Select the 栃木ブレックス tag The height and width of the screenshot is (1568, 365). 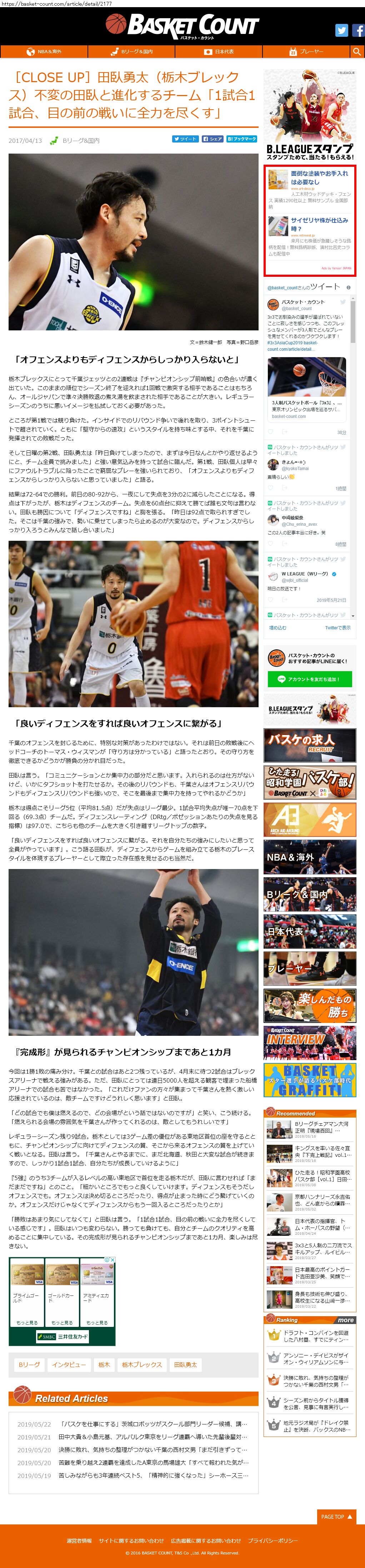pyautogui.click(x=142, y=1365)
